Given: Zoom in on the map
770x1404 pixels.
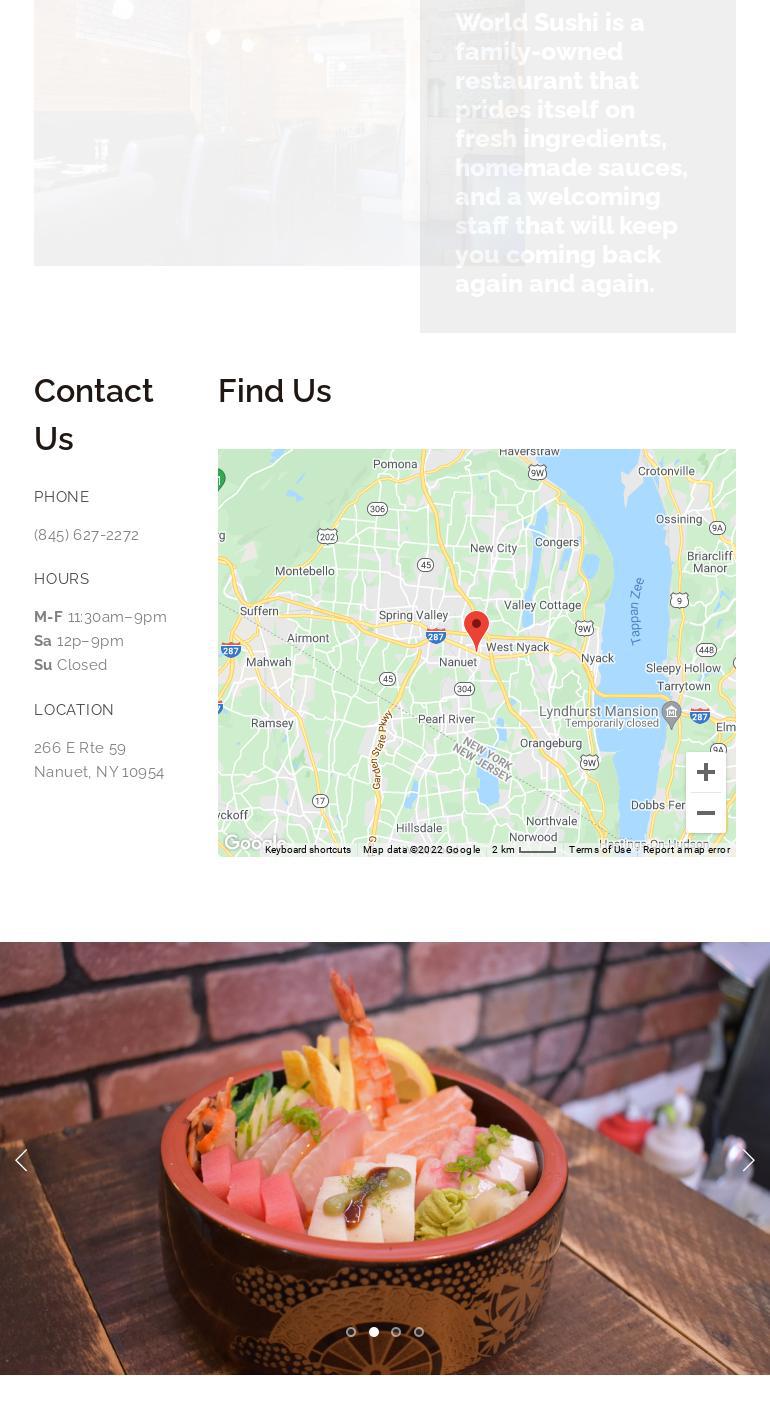Looking at the screenshot, I should (x=705, y=772).
